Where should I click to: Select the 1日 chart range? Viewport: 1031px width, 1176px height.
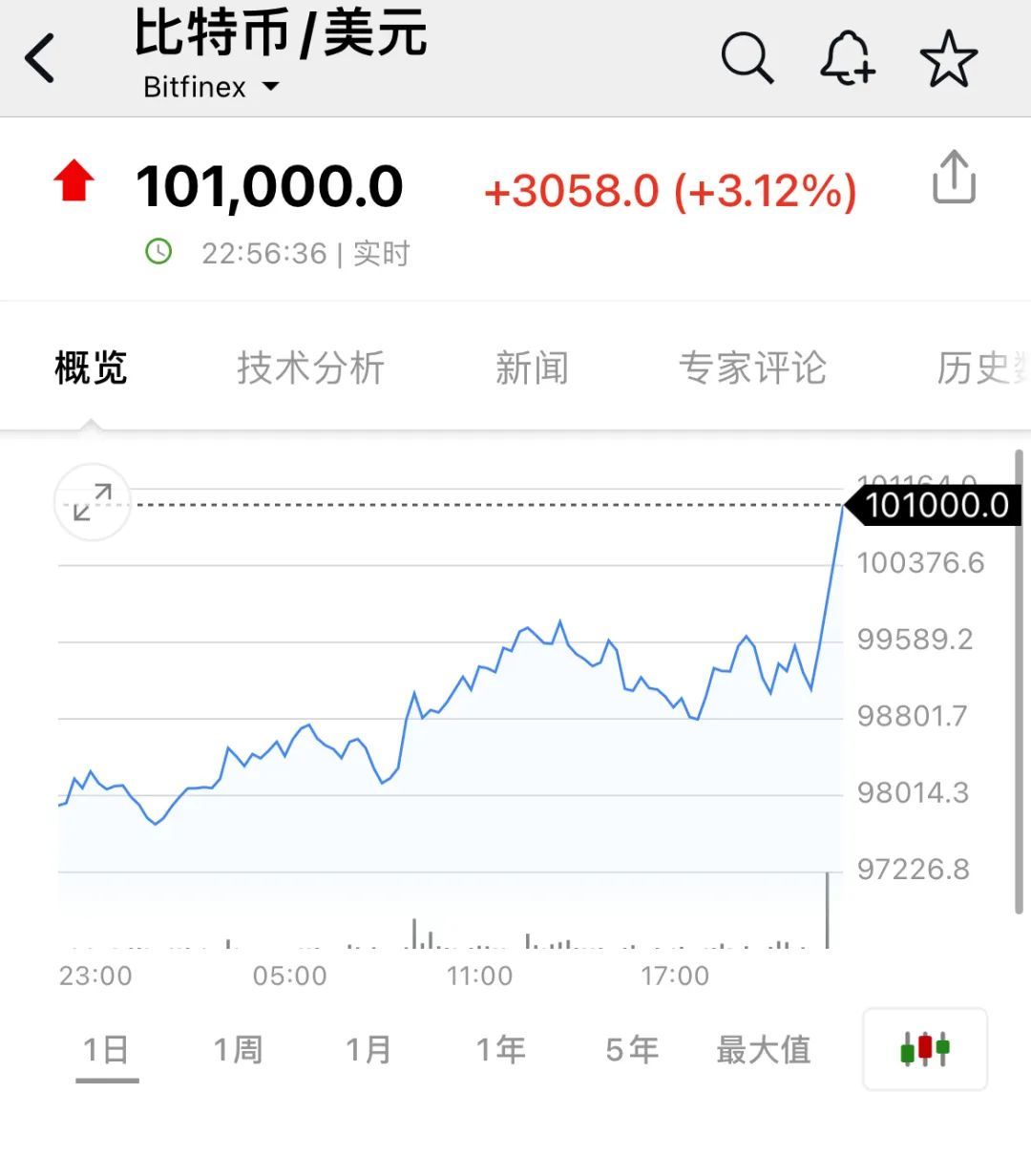(x=106, y=1050)
